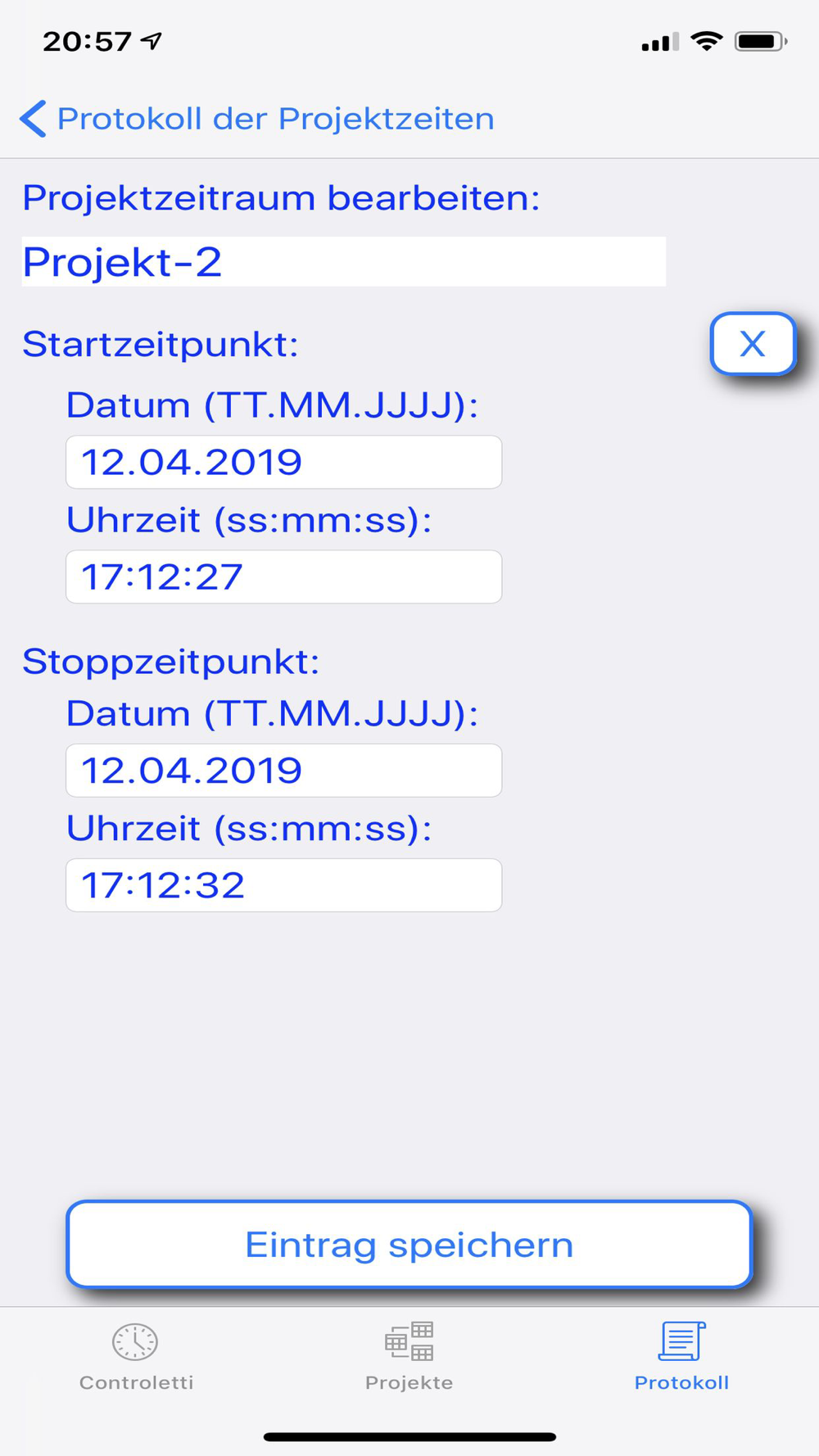Edit the Startzeitpunkt date field

click(x=283, y=463)
